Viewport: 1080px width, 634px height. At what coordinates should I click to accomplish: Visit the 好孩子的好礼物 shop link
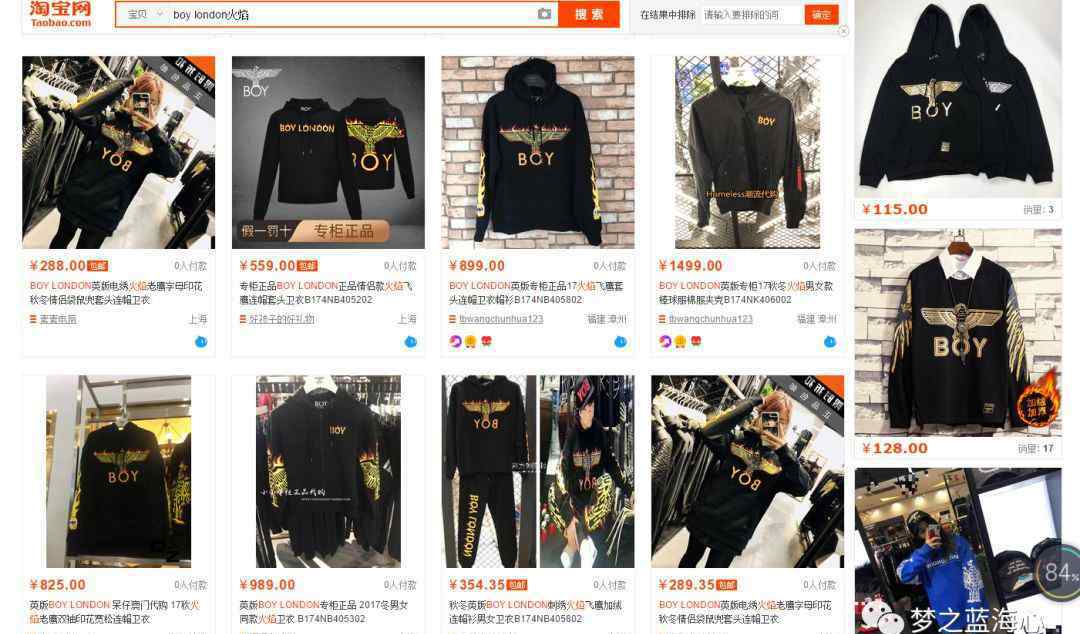(282, 319)
